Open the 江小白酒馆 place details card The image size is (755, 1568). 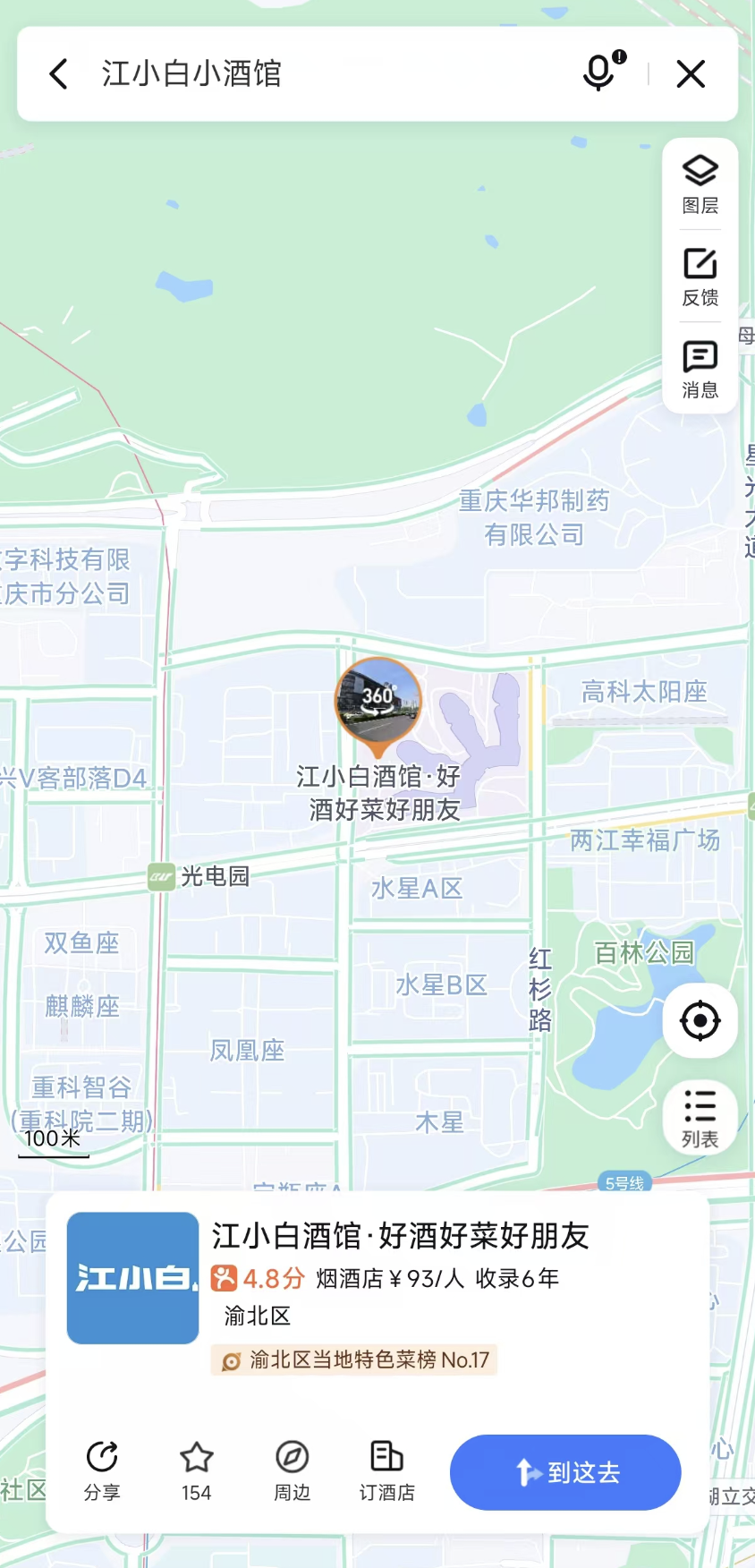point(400,1236)
